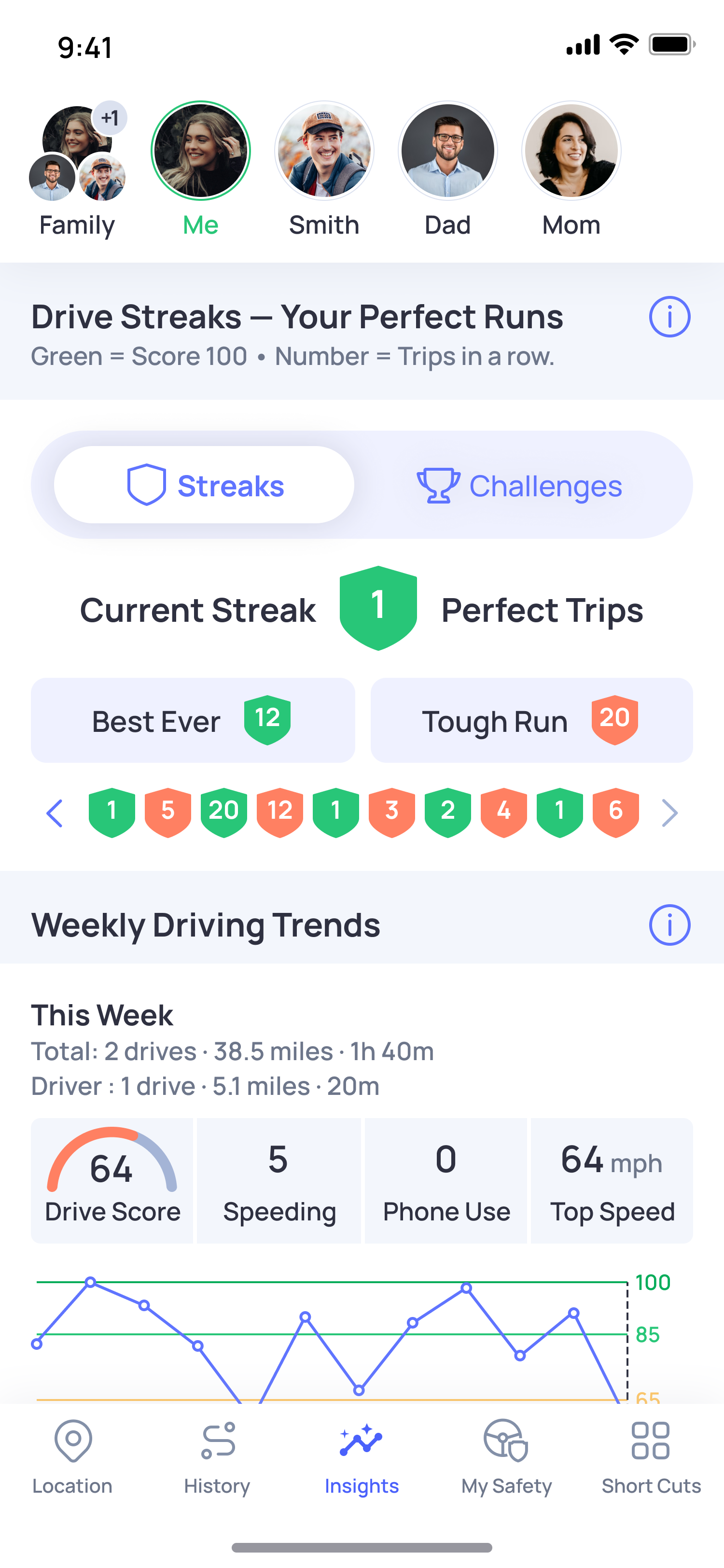This screenshot has height=1568, width=724.
Task: View Smith's driving insights
Action: point(324,151)
